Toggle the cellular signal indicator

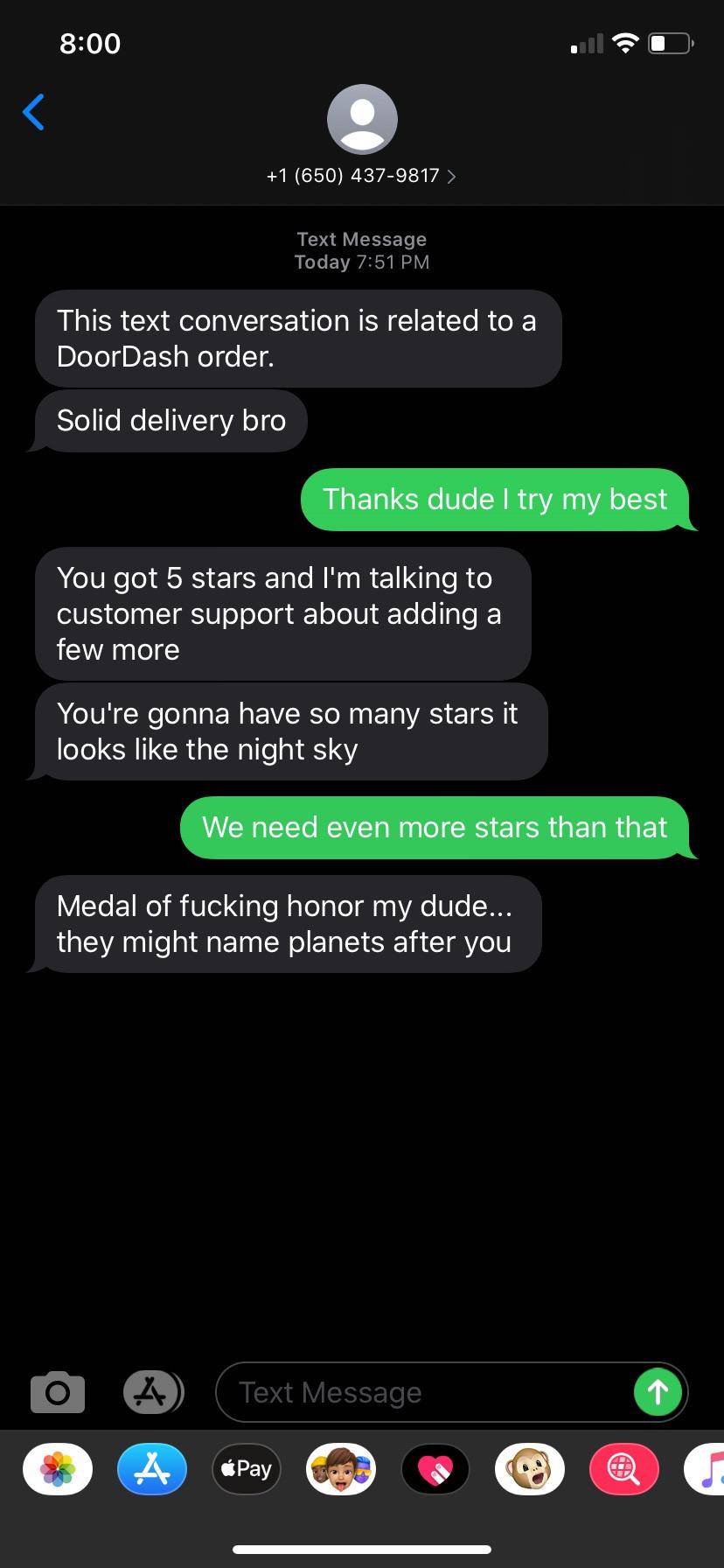(x=584, y=43)
